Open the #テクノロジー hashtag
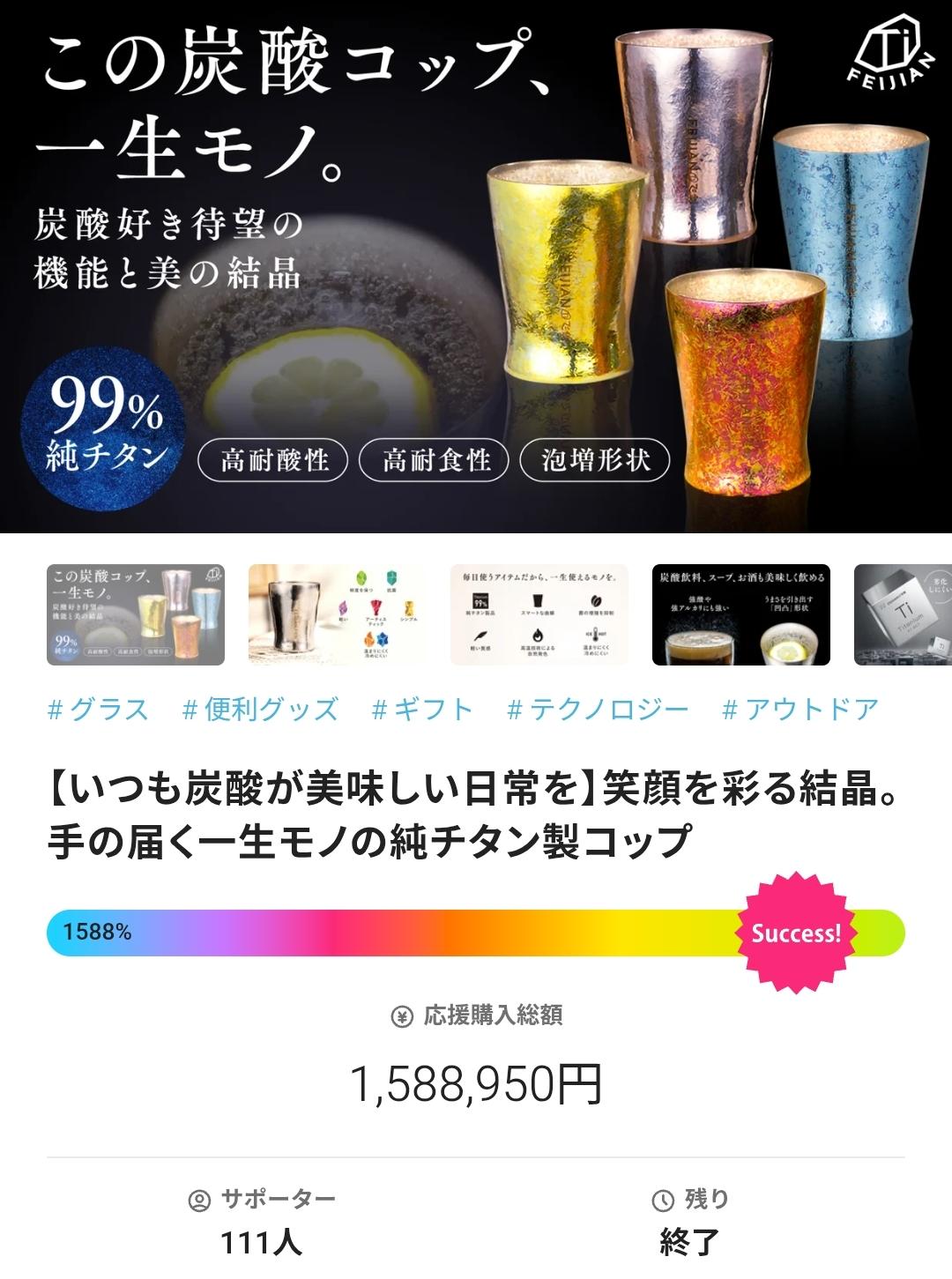 coord(598,709)
